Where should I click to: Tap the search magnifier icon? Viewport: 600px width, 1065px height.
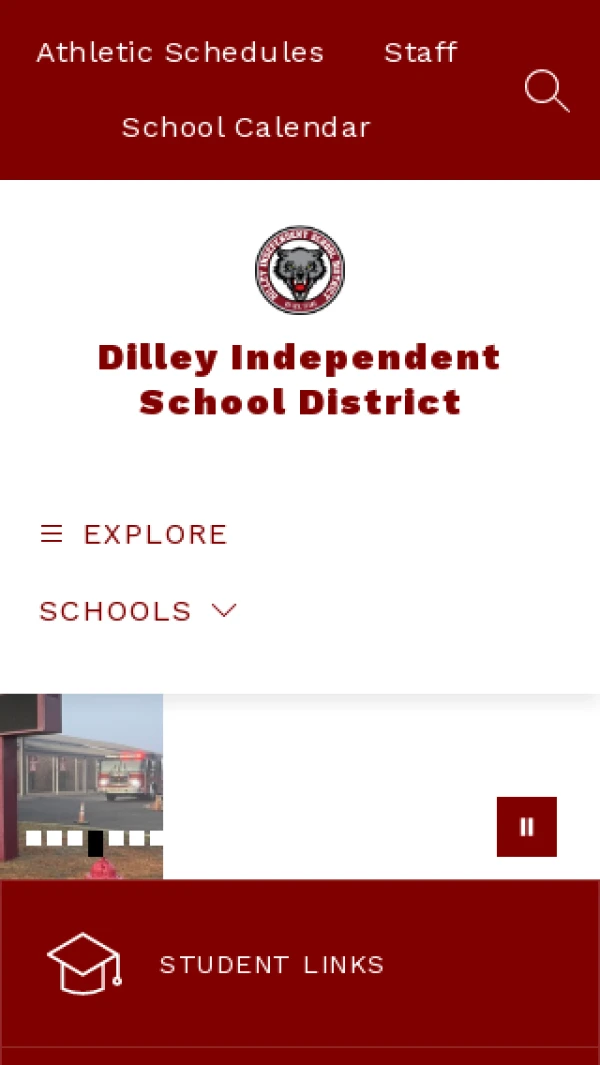tap(546, 91)
